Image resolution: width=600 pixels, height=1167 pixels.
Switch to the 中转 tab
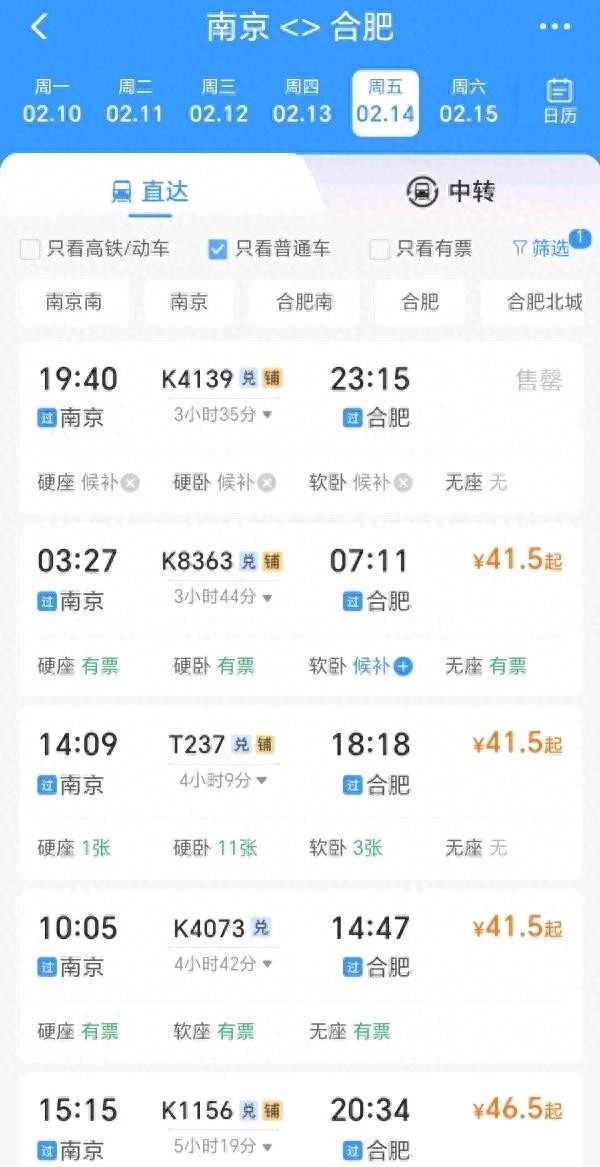451,191
